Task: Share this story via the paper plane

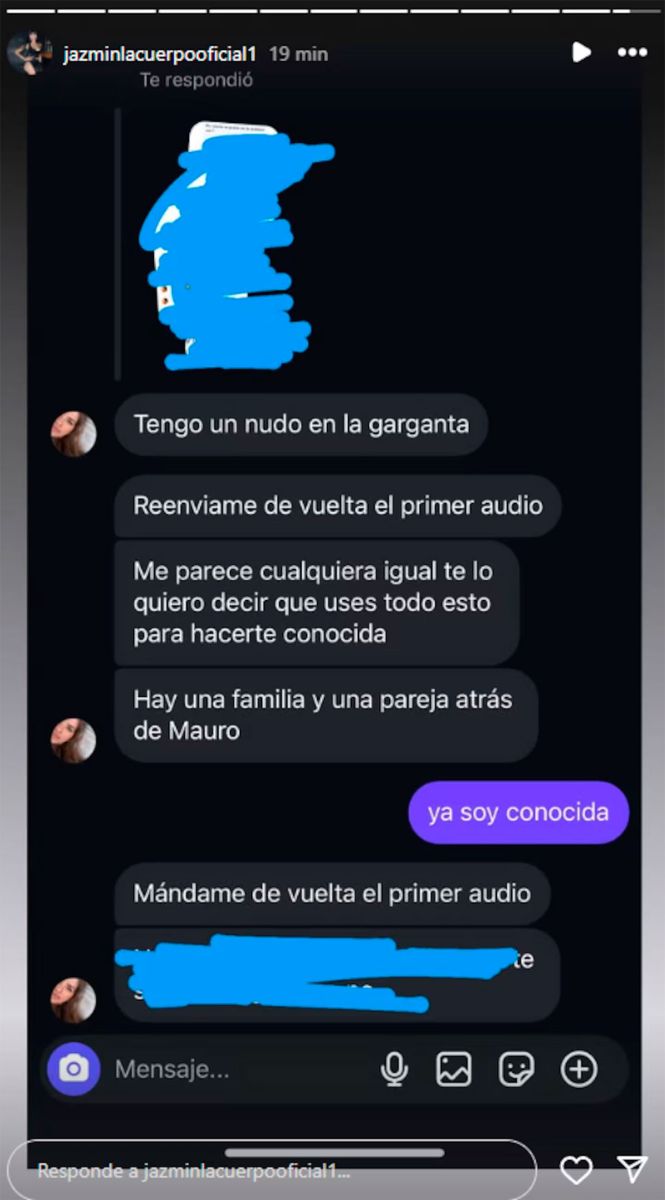Action: 632,1169
